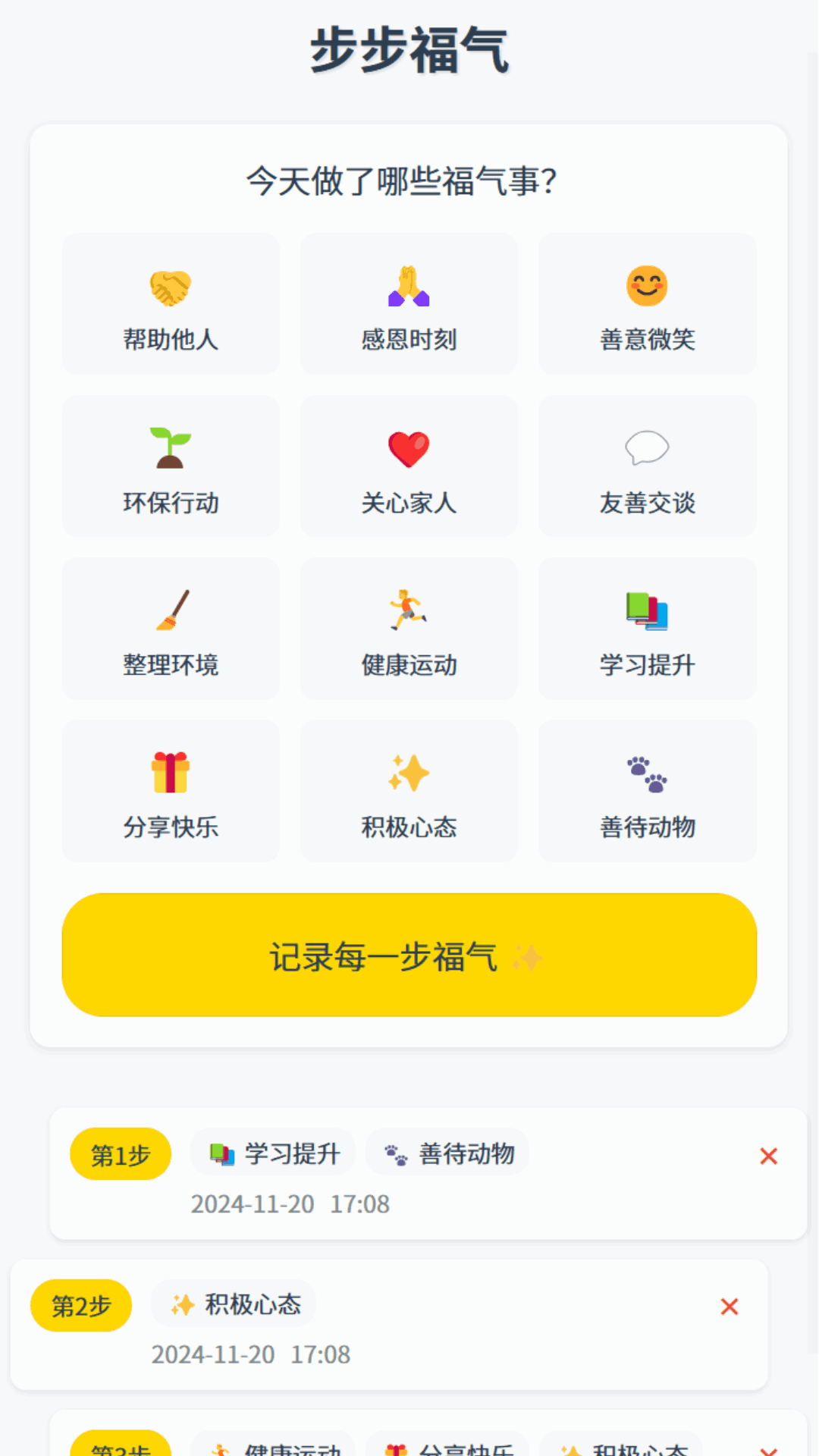
Task: Select the 帮助他人 handshake icon
Action: pos(170,286)
